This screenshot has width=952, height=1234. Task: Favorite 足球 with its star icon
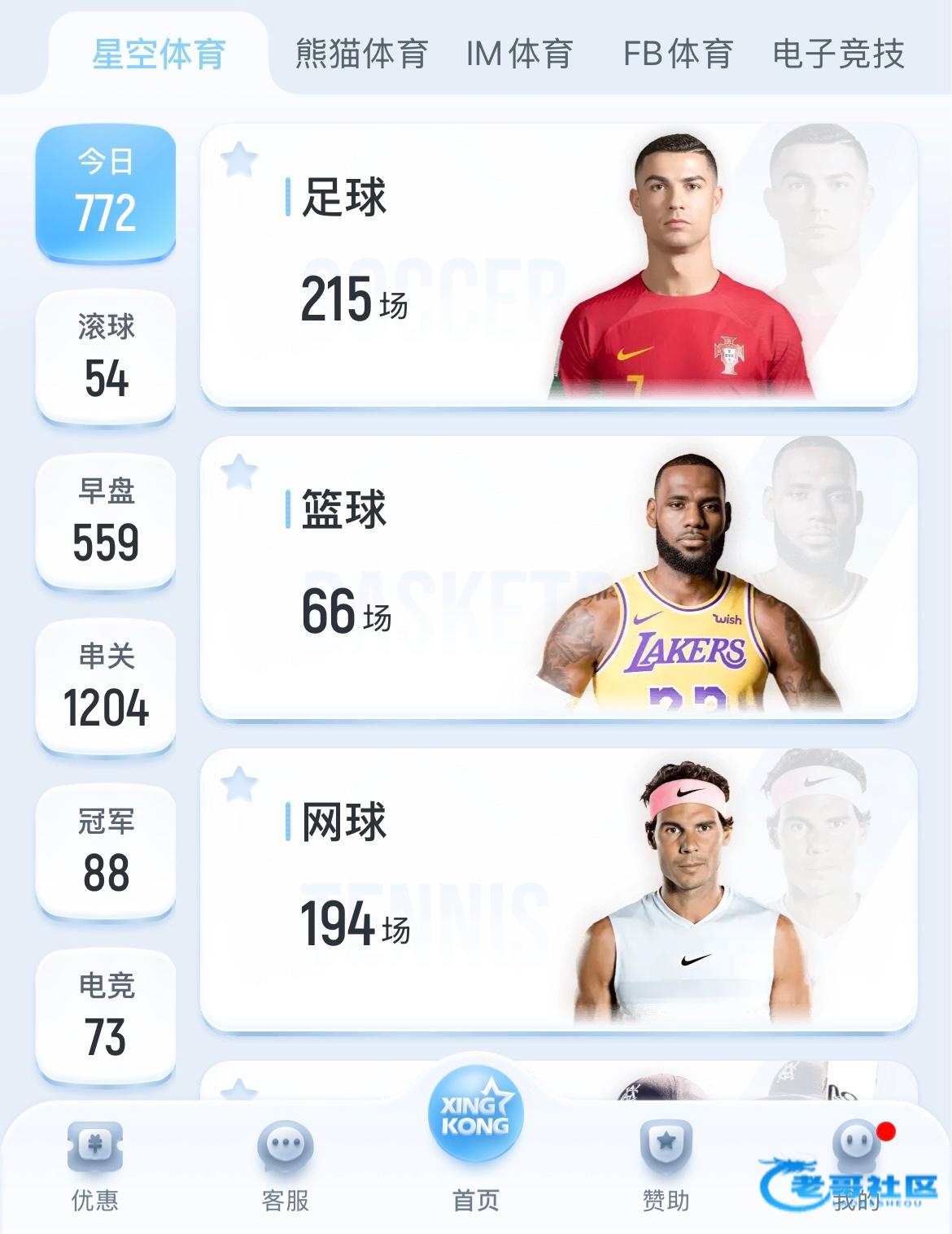[239, 160]
